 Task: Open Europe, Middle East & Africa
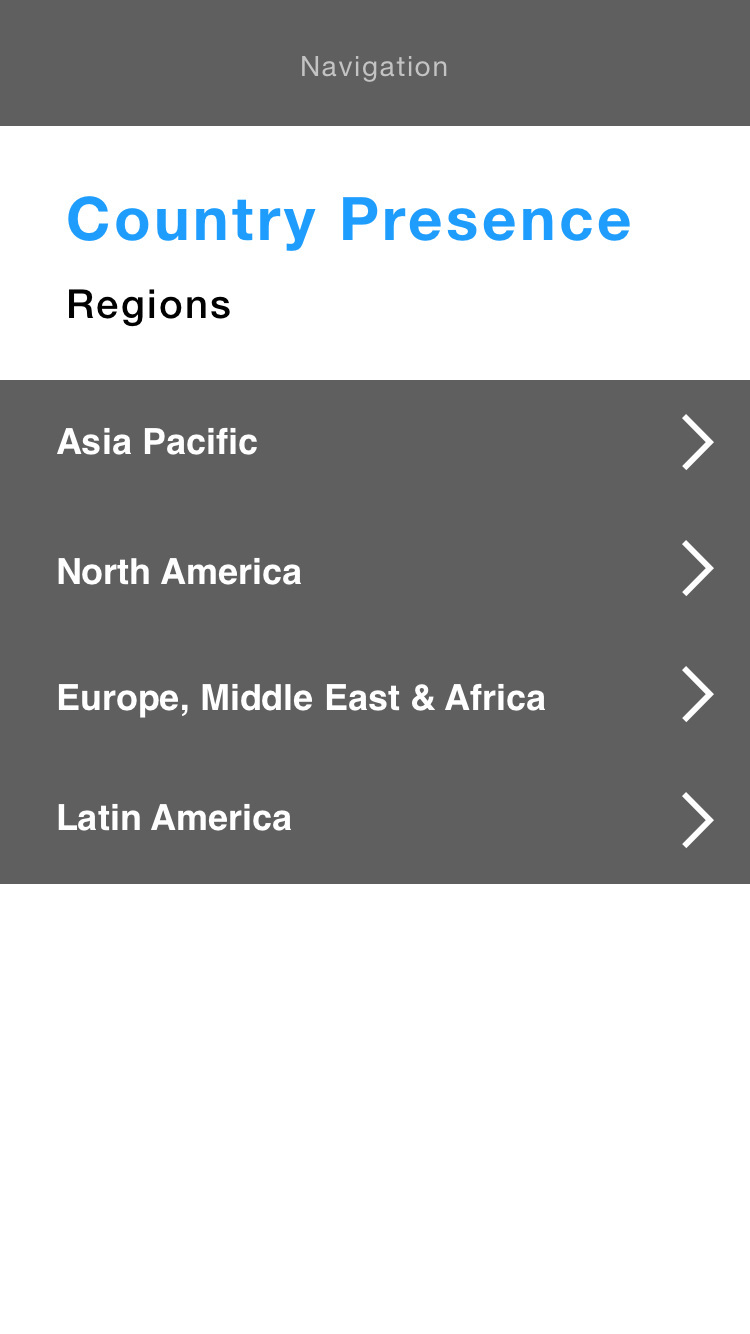(x=375, y=695)
